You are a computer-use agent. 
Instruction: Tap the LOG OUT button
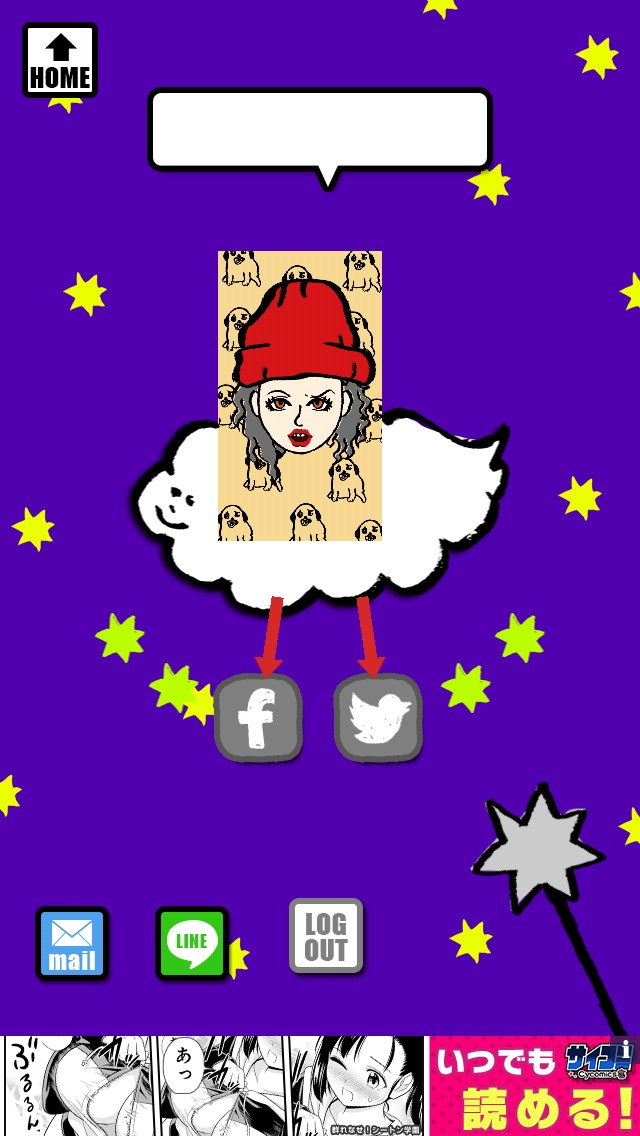pyautogui.click(x=326, y=936)
